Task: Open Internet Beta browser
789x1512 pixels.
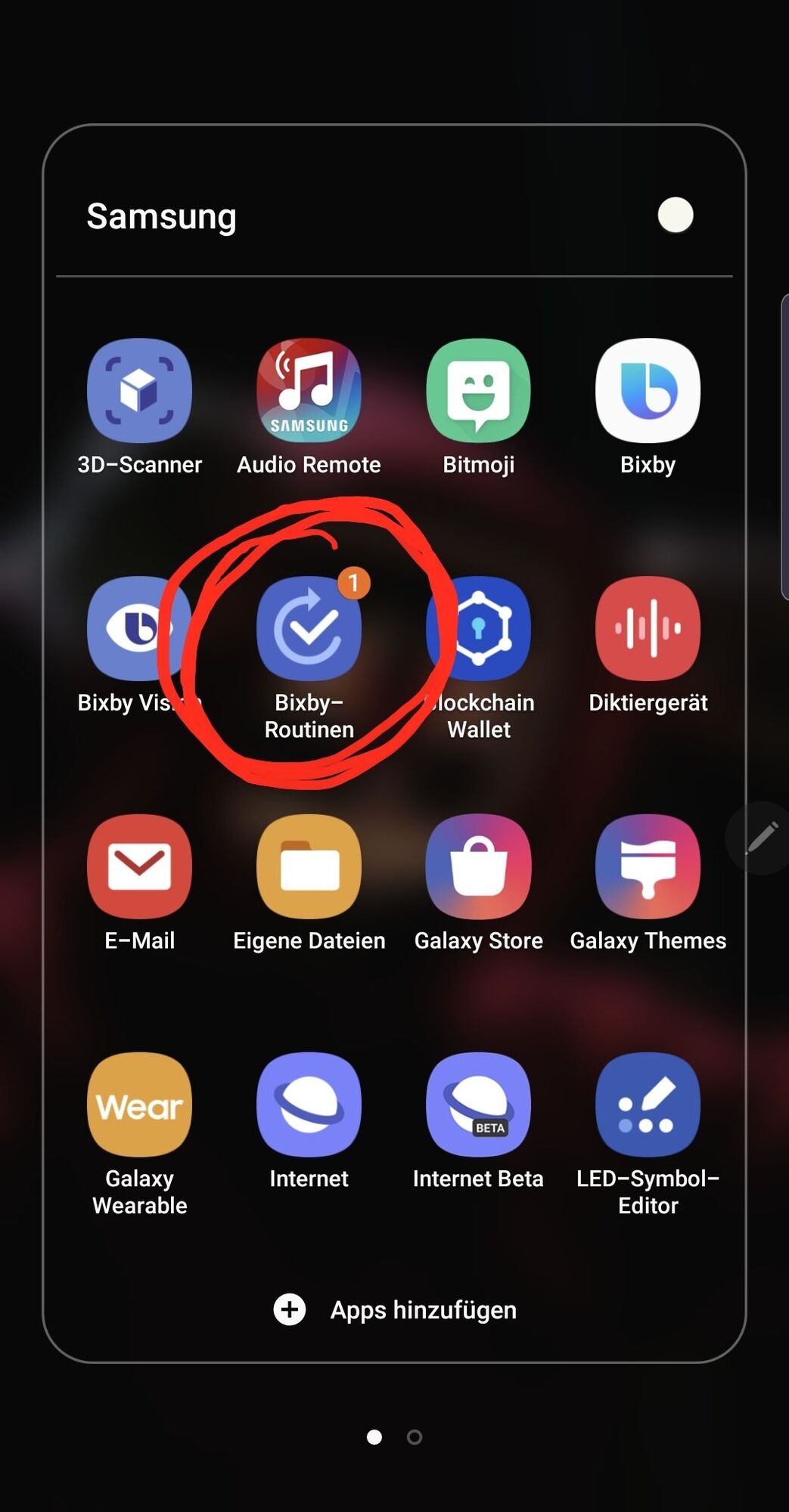Action: coord(478,1105)
